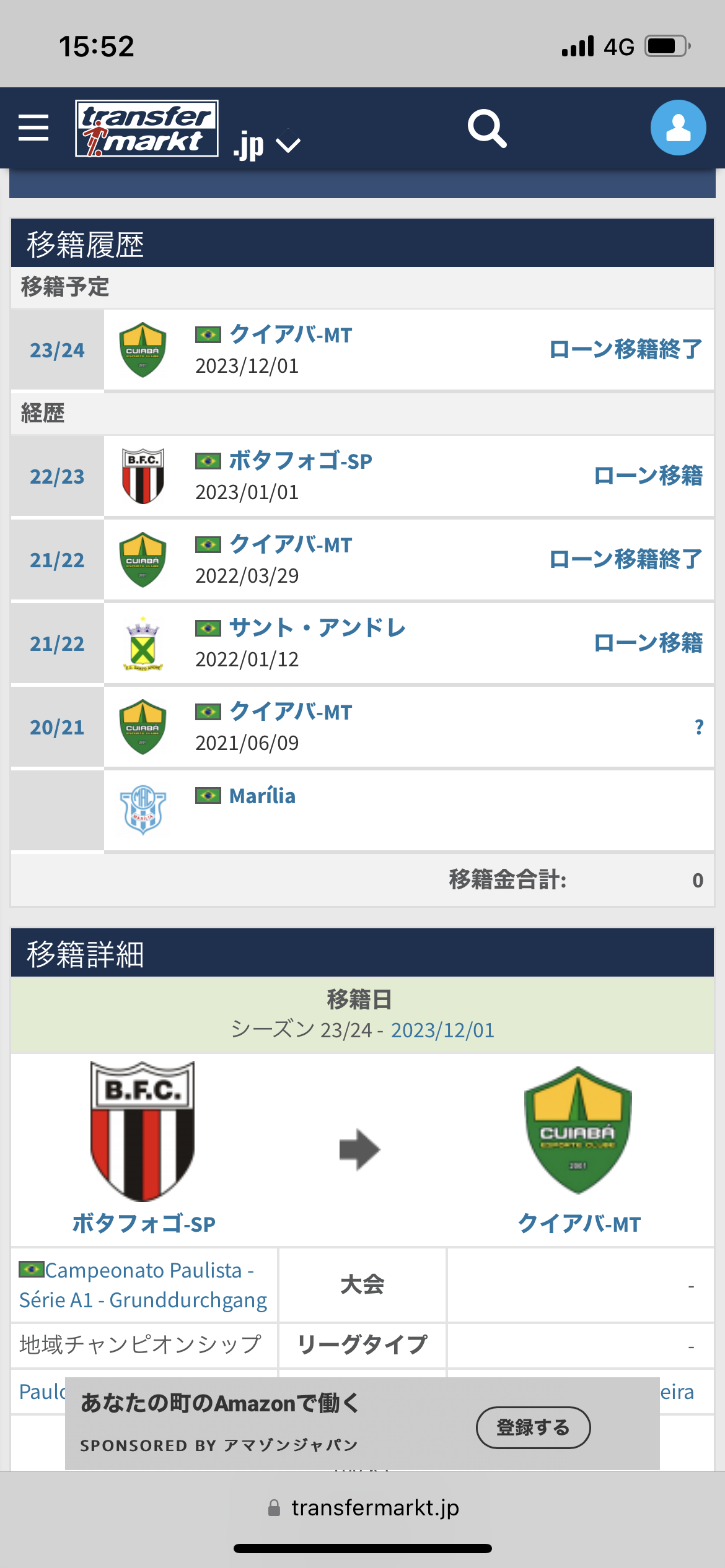Open the search icon
This screenshot has height=1568, width=725.
(487, 129)
